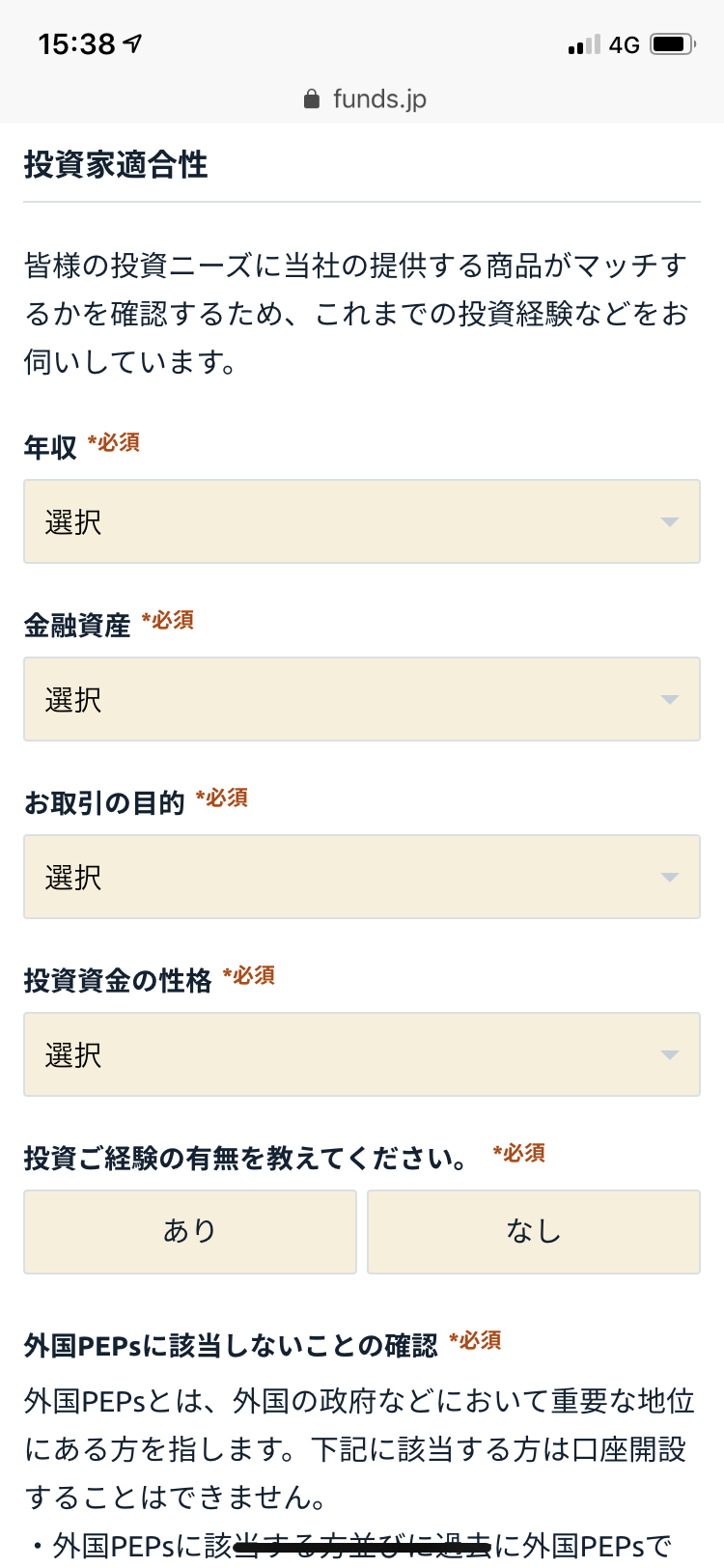
Task: Open the 年収 dropdown
Action: click(x=362, y=521)
